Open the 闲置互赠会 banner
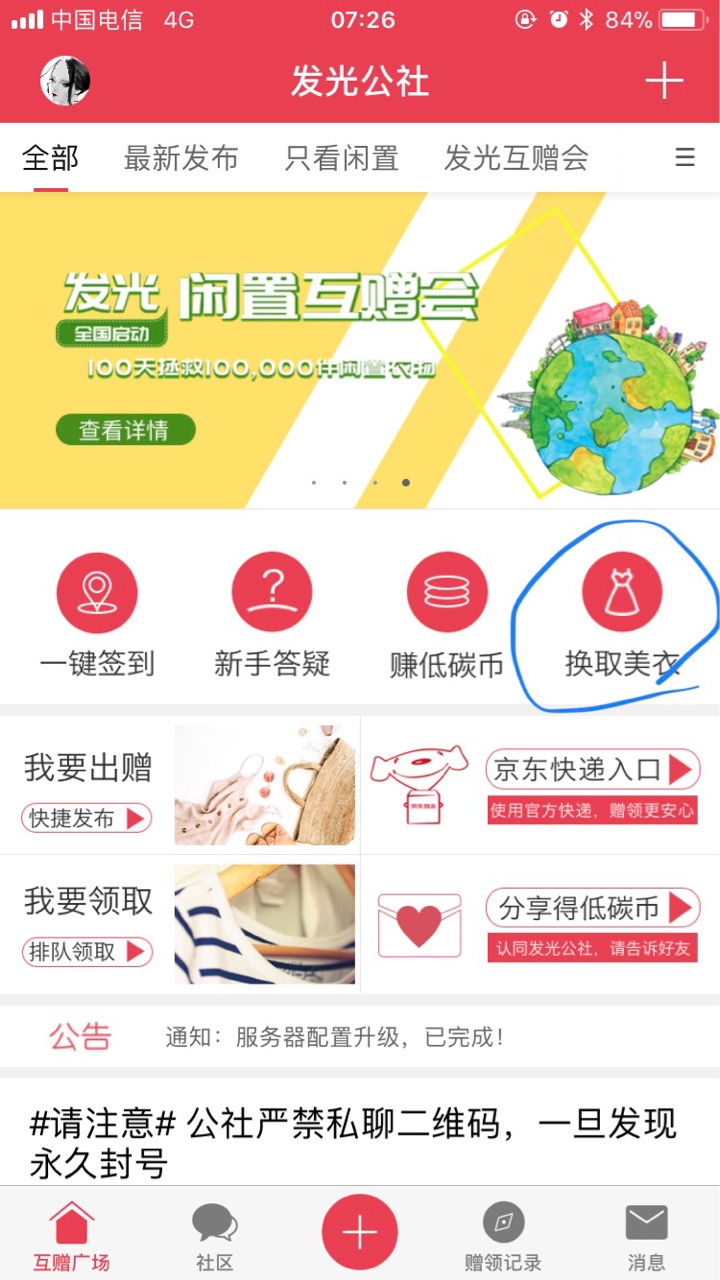The width and height of the screenshot is (720, 1280). [x=360, y=350]
